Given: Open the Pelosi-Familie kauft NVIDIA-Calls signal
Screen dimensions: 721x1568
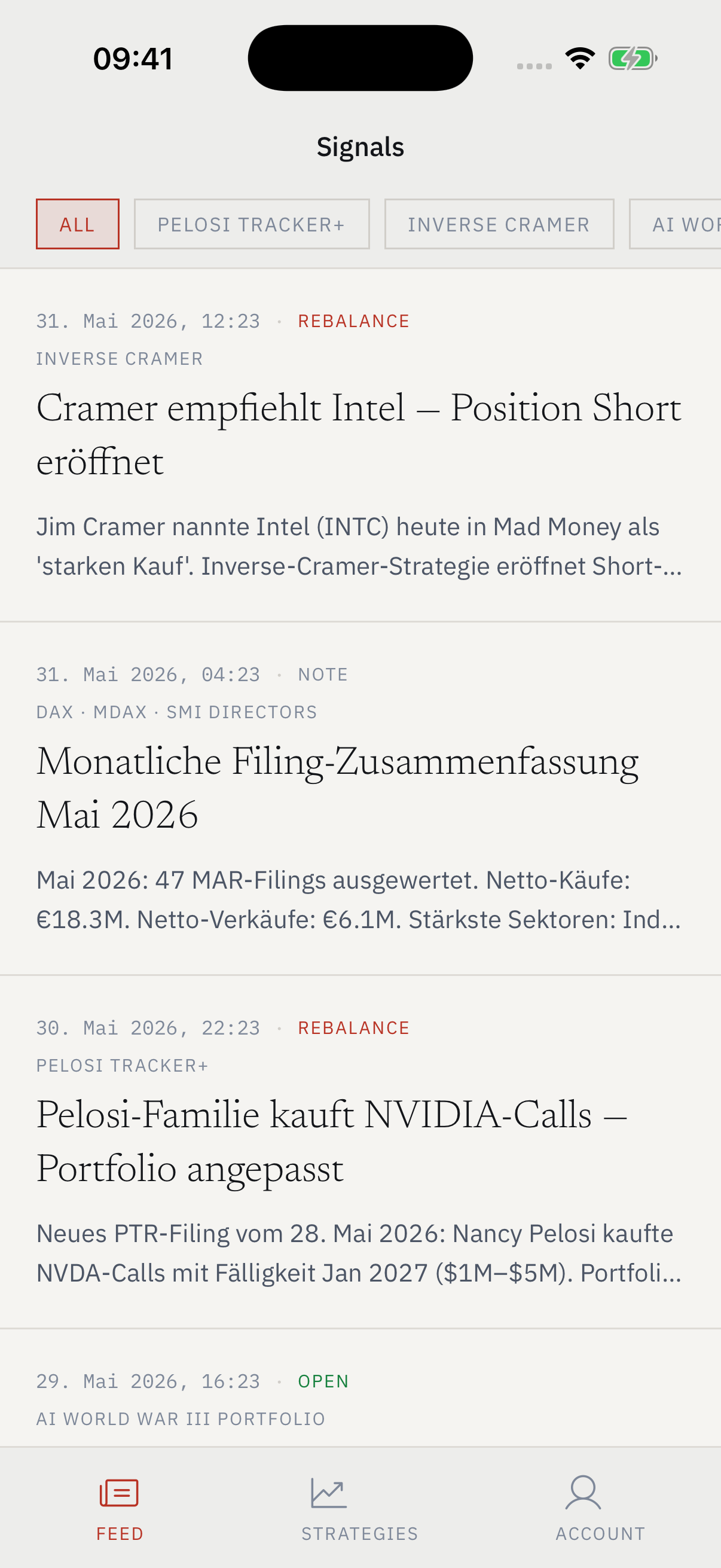Looking at the screenshot, I should pyautogui.click(x=360, y=1152).
